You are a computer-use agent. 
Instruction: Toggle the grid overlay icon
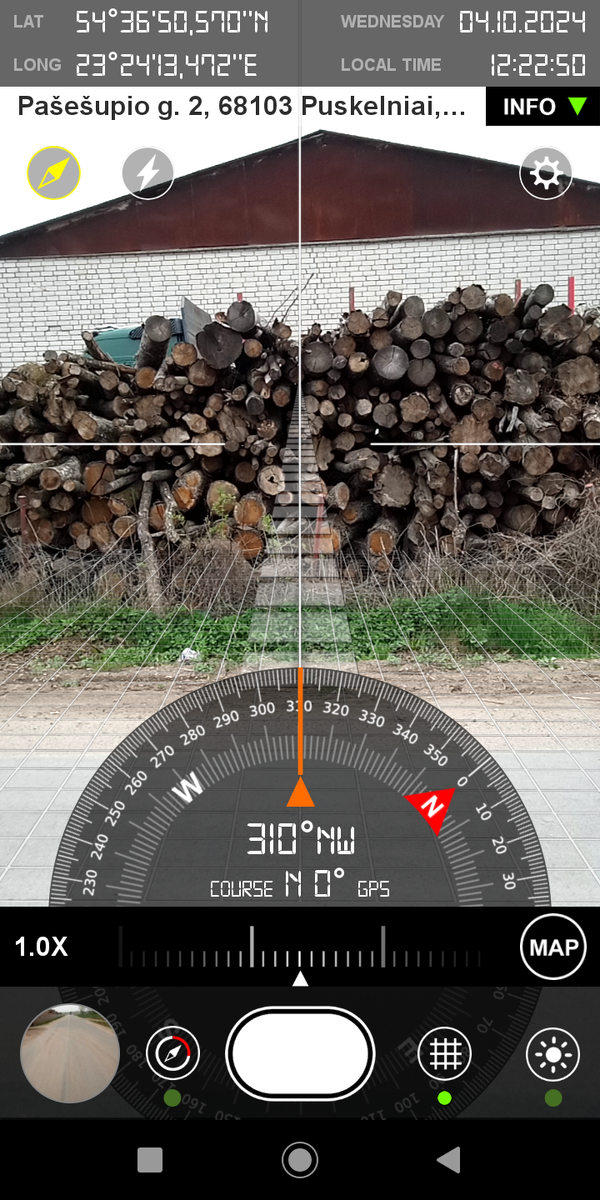point(444,1053)
